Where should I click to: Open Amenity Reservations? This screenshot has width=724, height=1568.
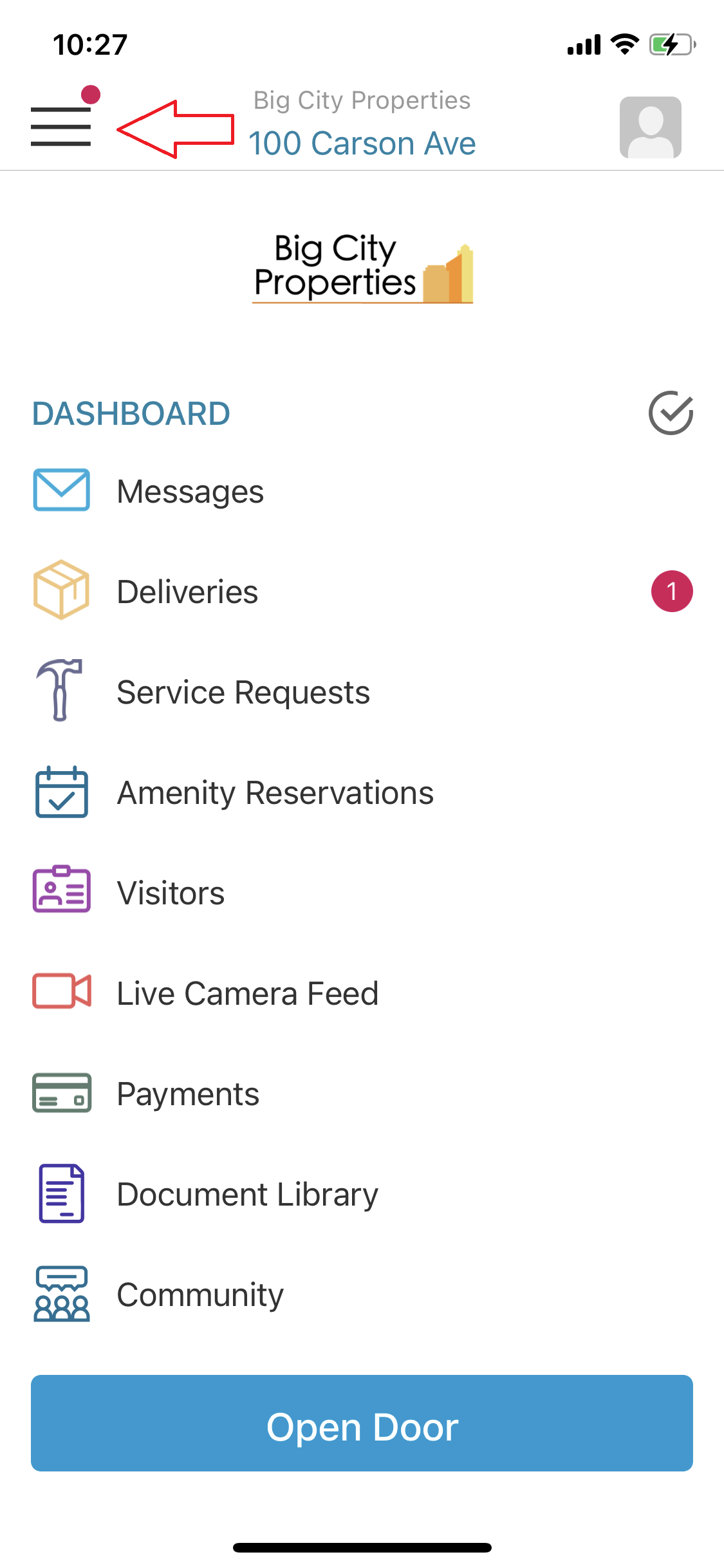[275, 793]
